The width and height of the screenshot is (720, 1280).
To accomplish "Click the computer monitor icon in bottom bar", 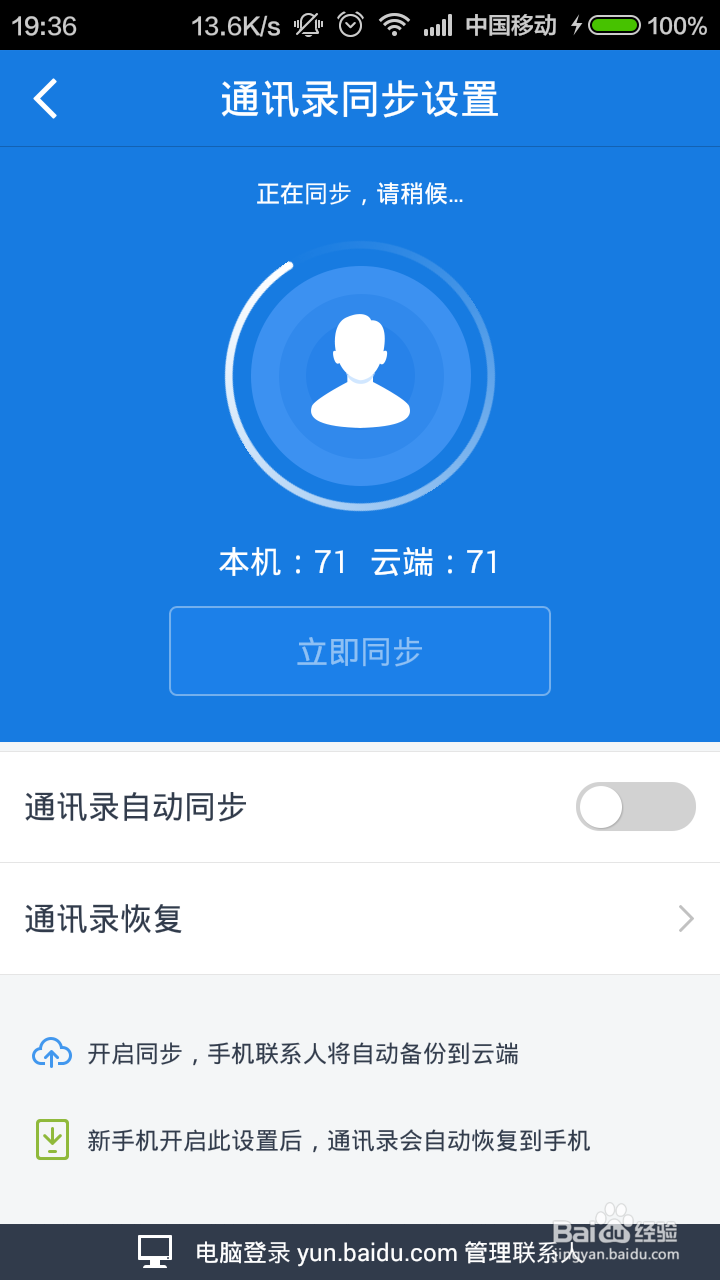I will coord(155,1250).
